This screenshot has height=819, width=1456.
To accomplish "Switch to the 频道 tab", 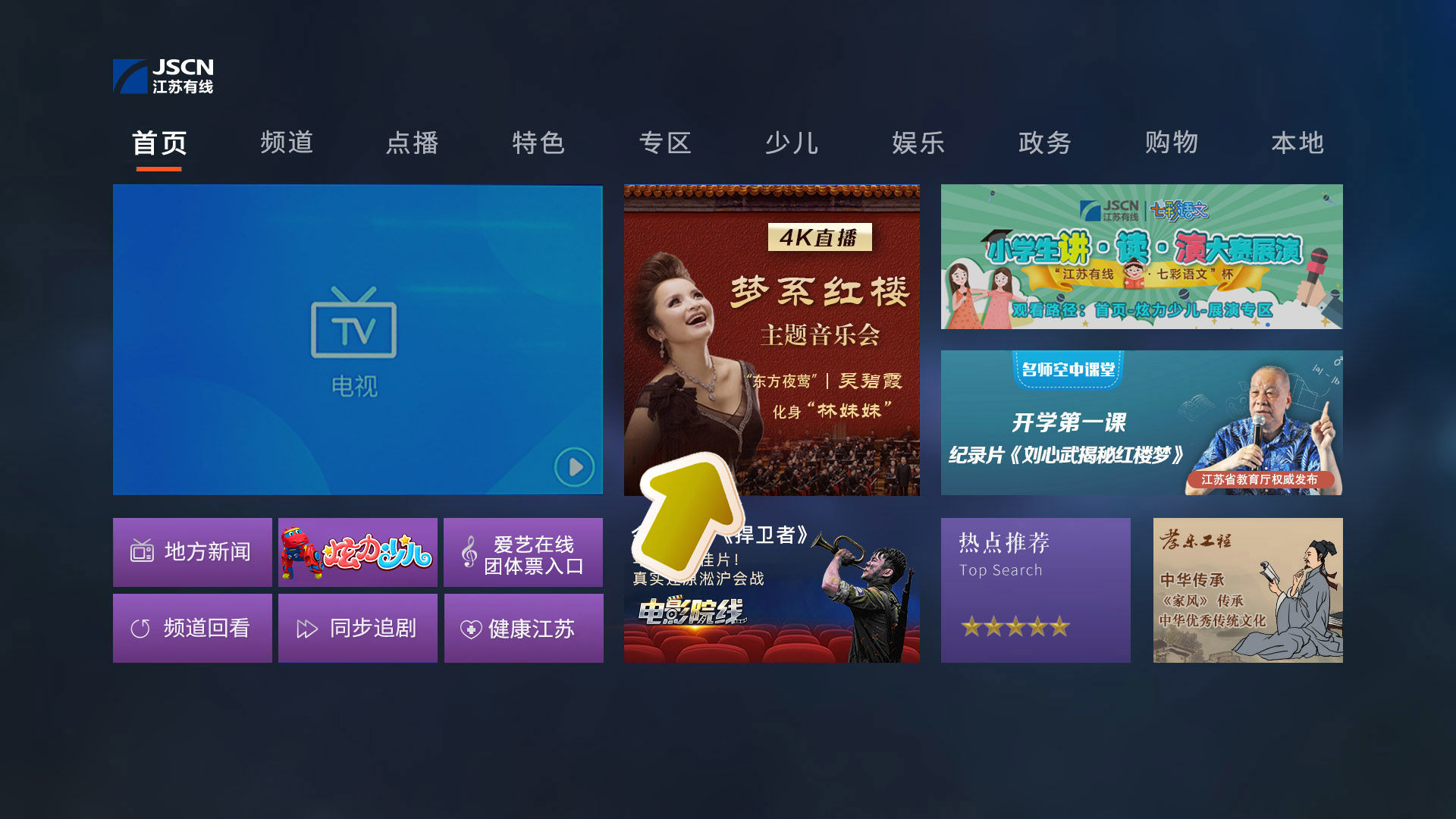I will click(286, 143).
